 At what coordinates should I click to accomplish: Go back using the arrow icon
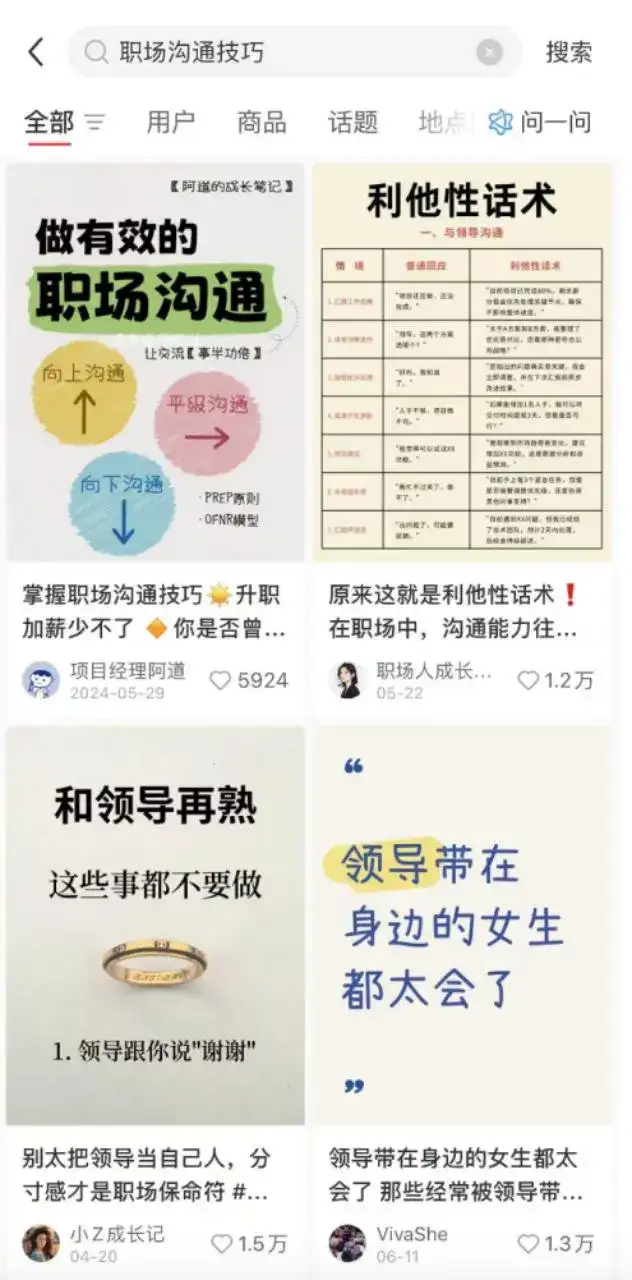(36, 52)
